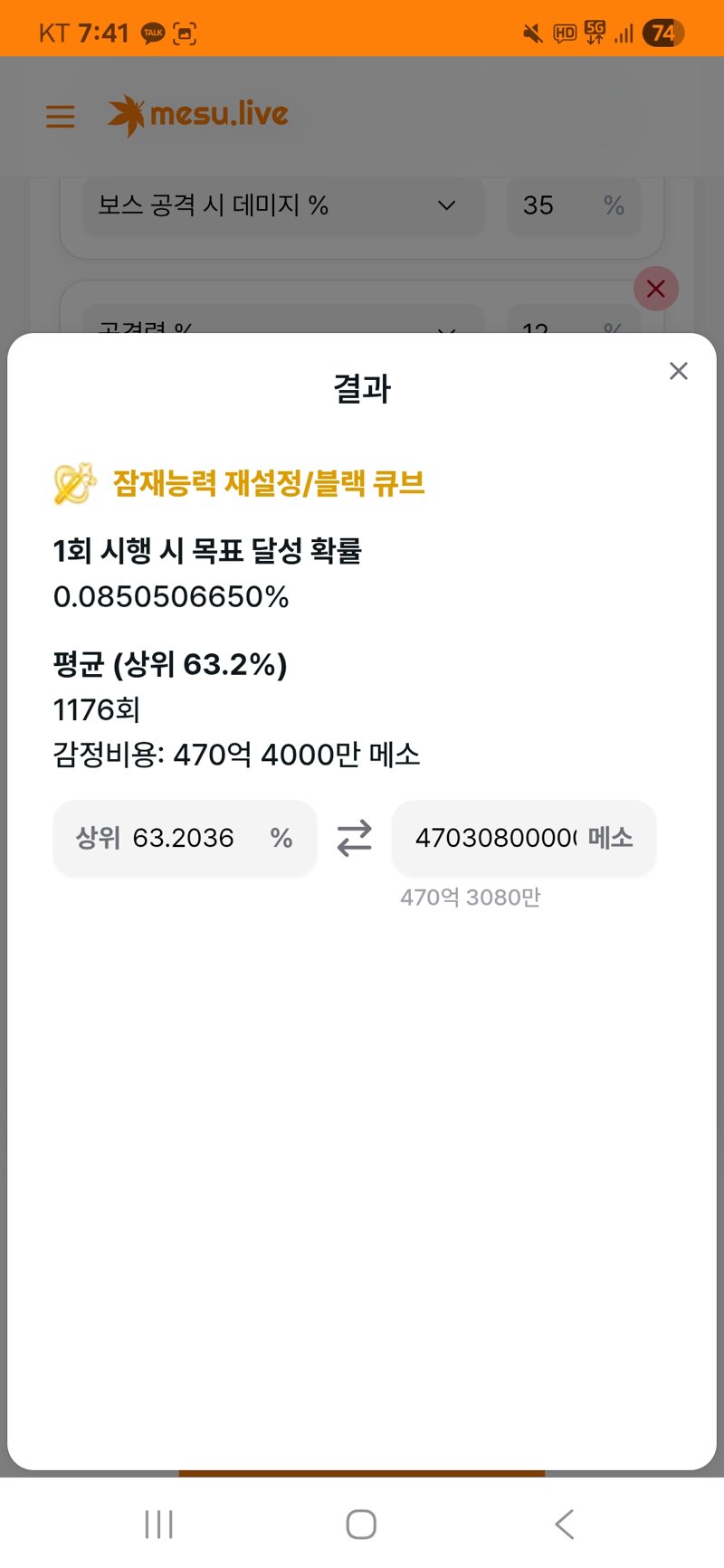
Task: Close the 결과 result dialog
Action: click(678, 371)
